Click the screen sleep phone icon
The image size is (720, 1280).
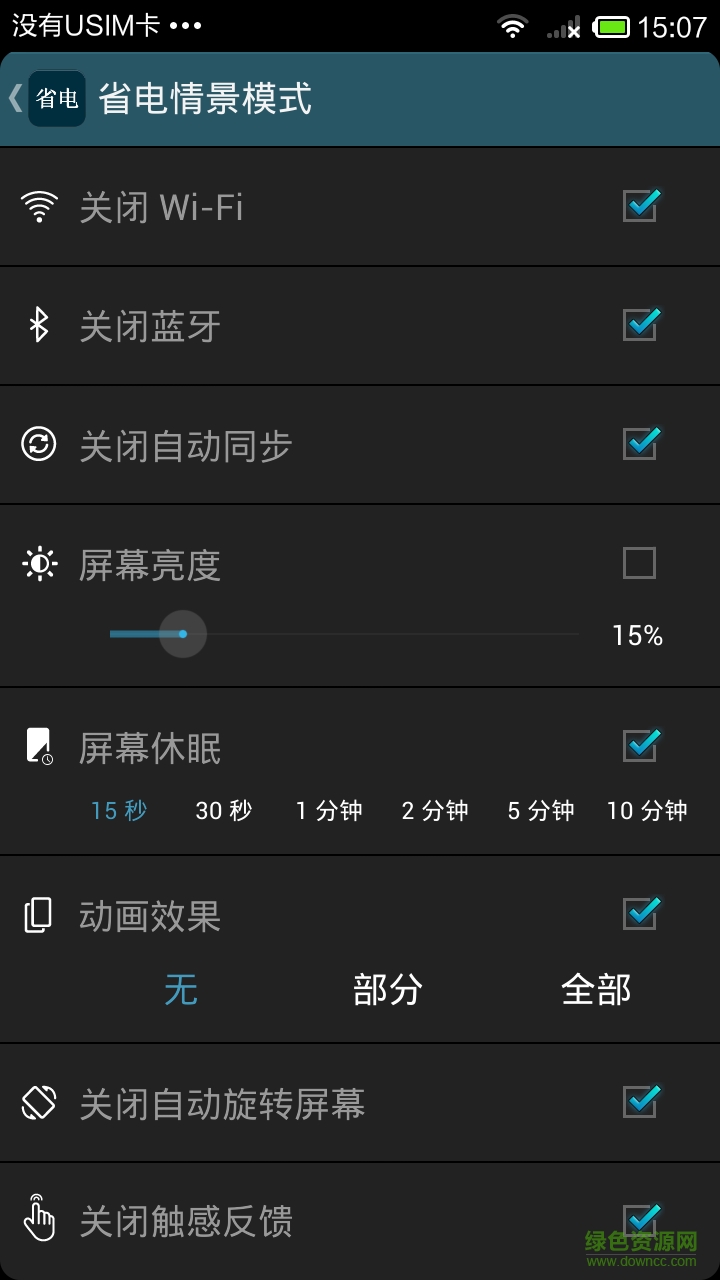click(x=38, y=747)
